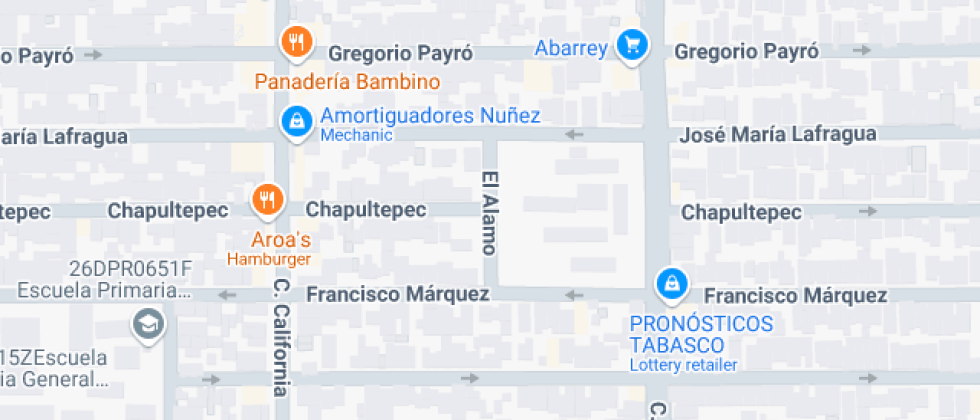Select the Abarrey shopping cart marker

631,45
